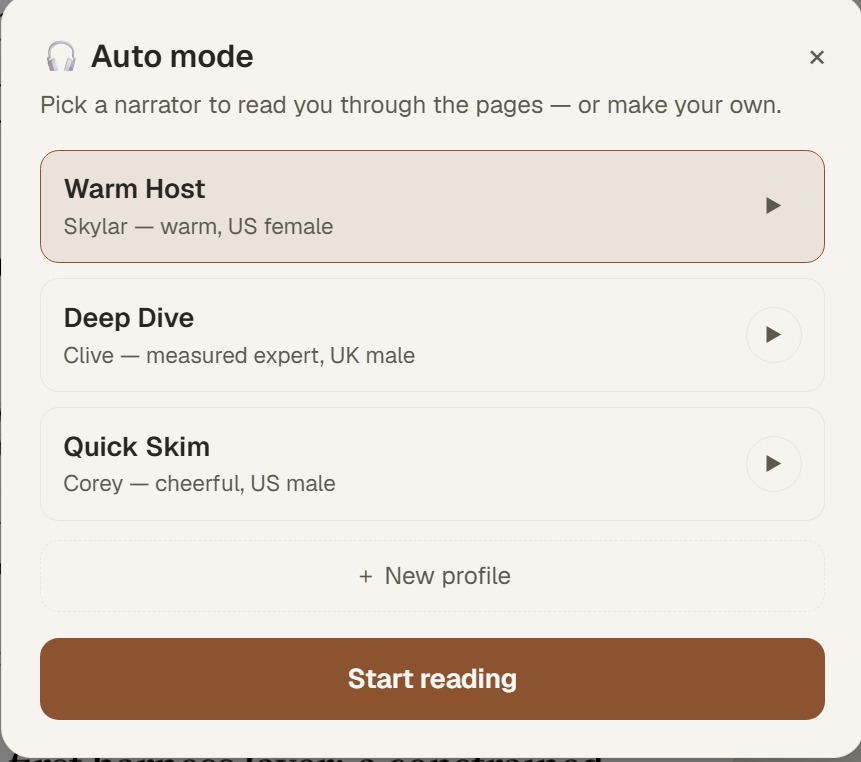Play a sample of Deep Dive
The height and width of the screenshot is (762, 861).
pyautogui.click(x=774, y=335)
